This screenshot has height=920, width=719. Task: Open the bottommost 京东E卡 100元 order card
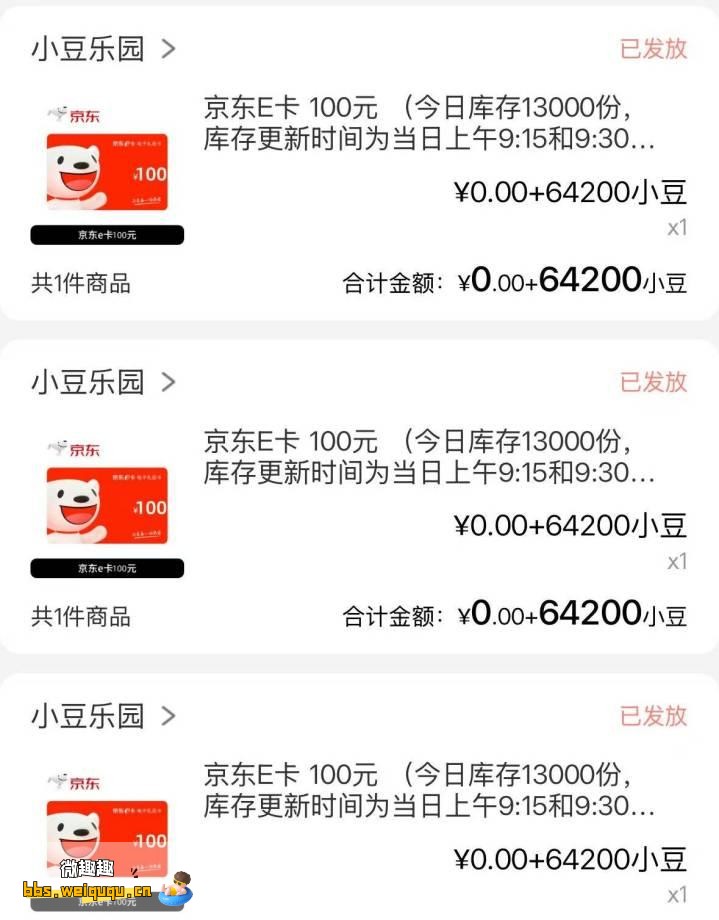tap(430, 790)
